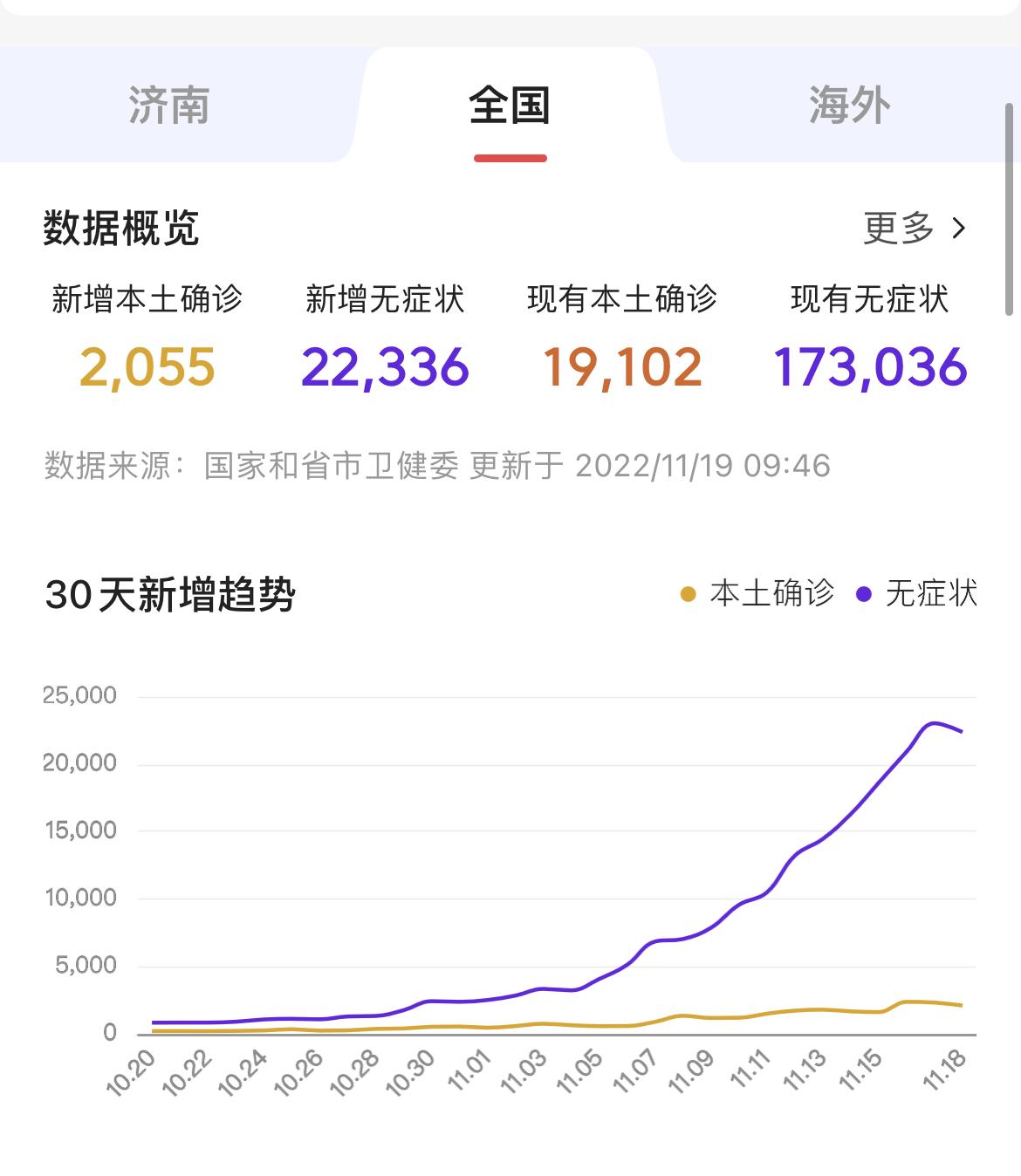Click the chevron arrow next to 更多
The height and width of the screenshot is (1176, 1021).
point(960,228)
